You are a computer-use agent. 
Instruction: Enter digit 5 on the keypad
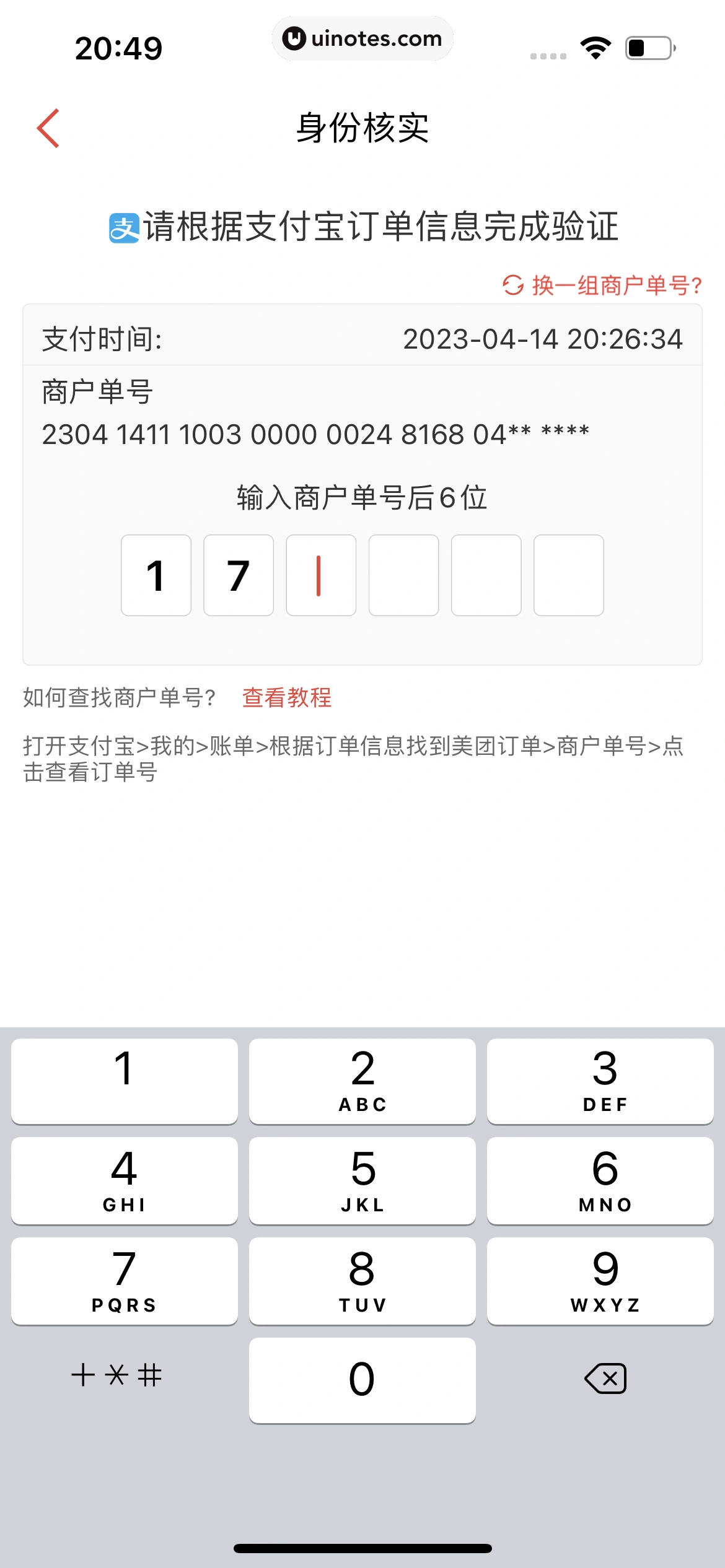click(362, 1180)
